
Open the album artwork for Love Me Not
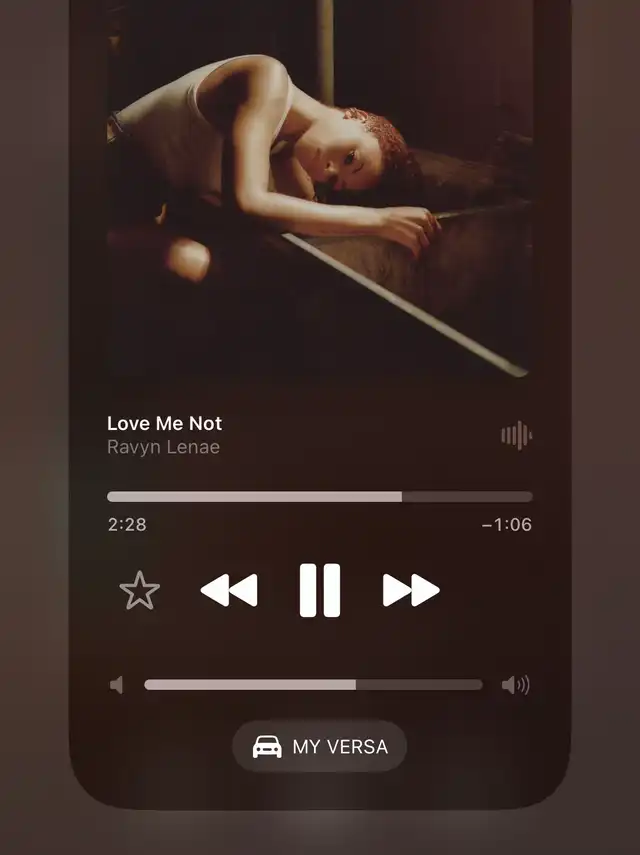pyautogui.click(x=320, y=190)
